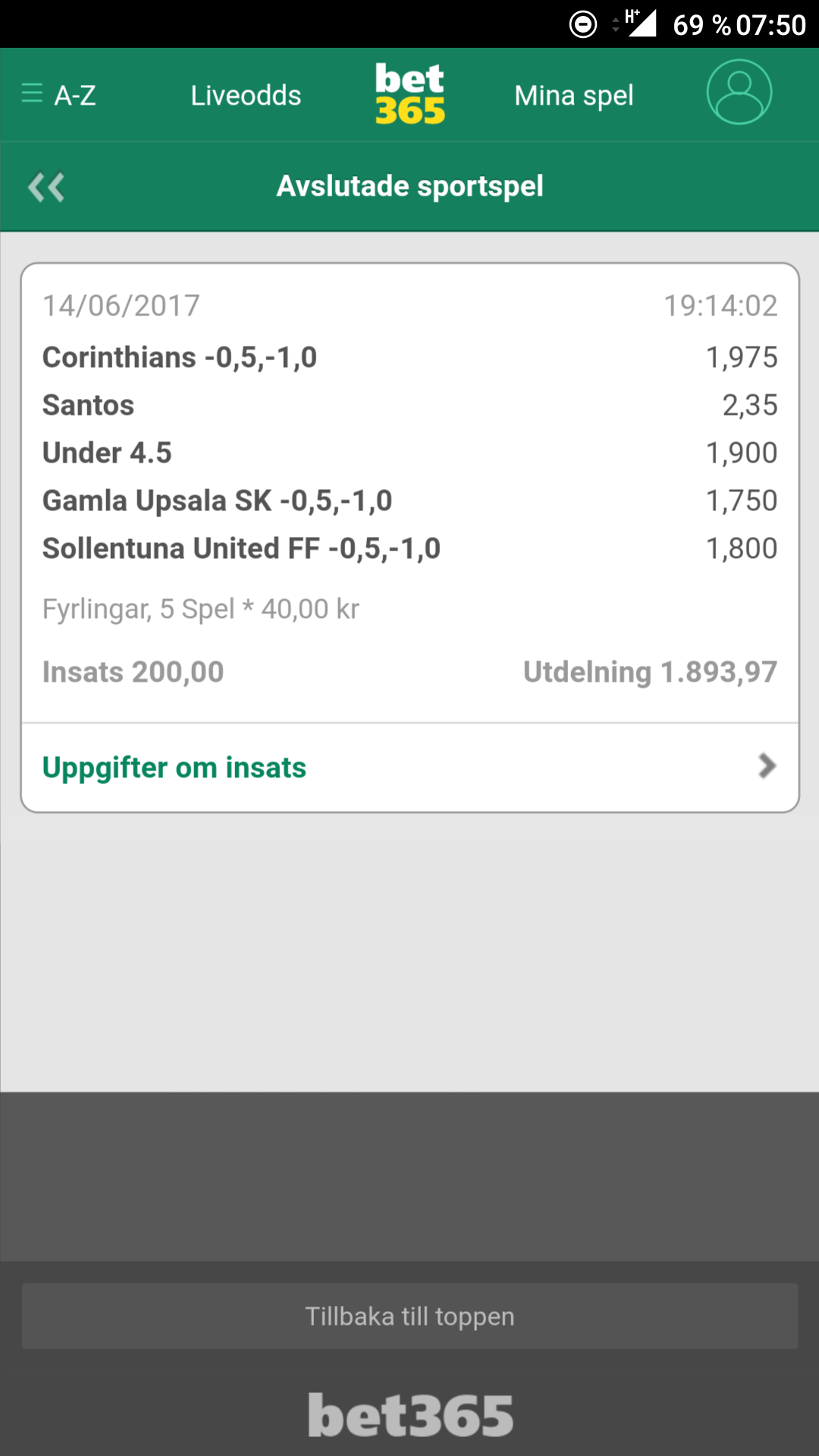This screenshot has height=1456, width=819.
Task: Open the A-Z sports menu
Action: pos(59,96)
